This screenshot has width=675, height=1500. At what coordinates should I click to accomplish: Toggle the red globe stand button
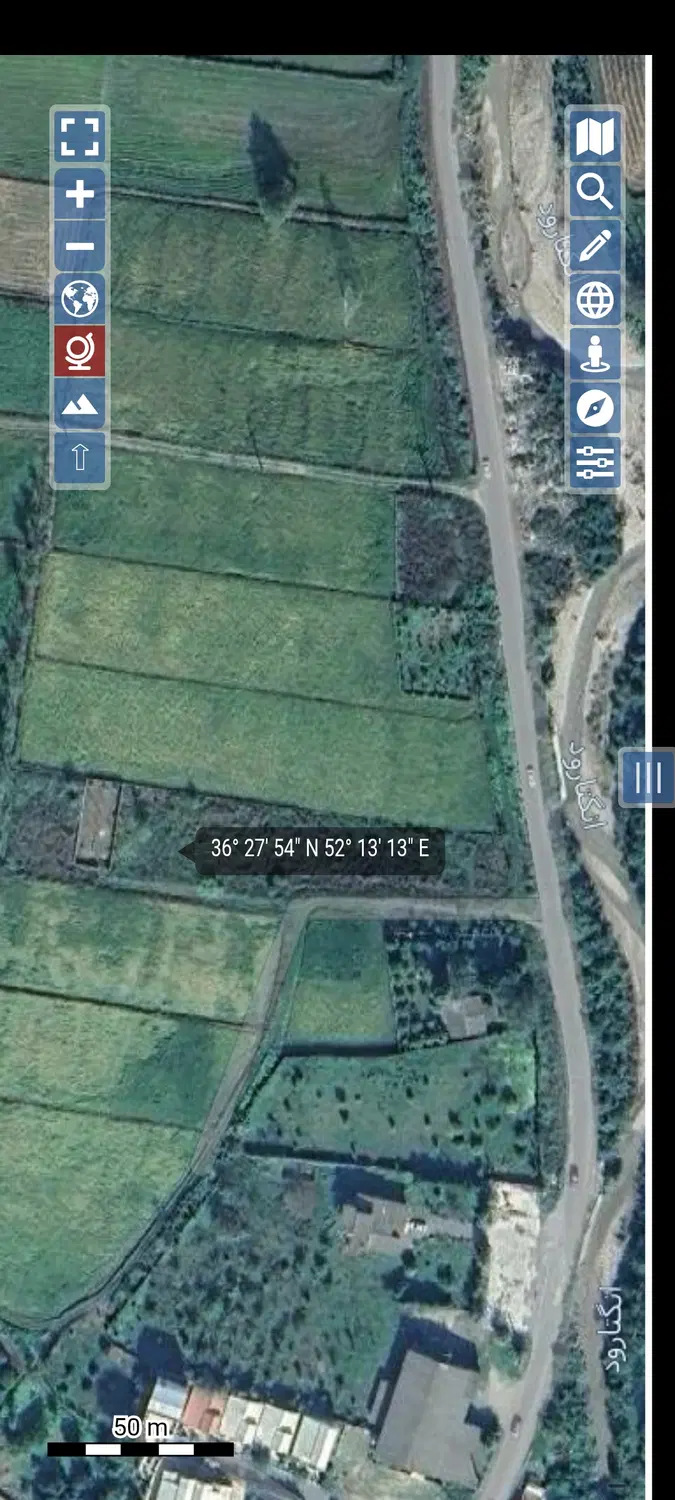coord(80,352)
